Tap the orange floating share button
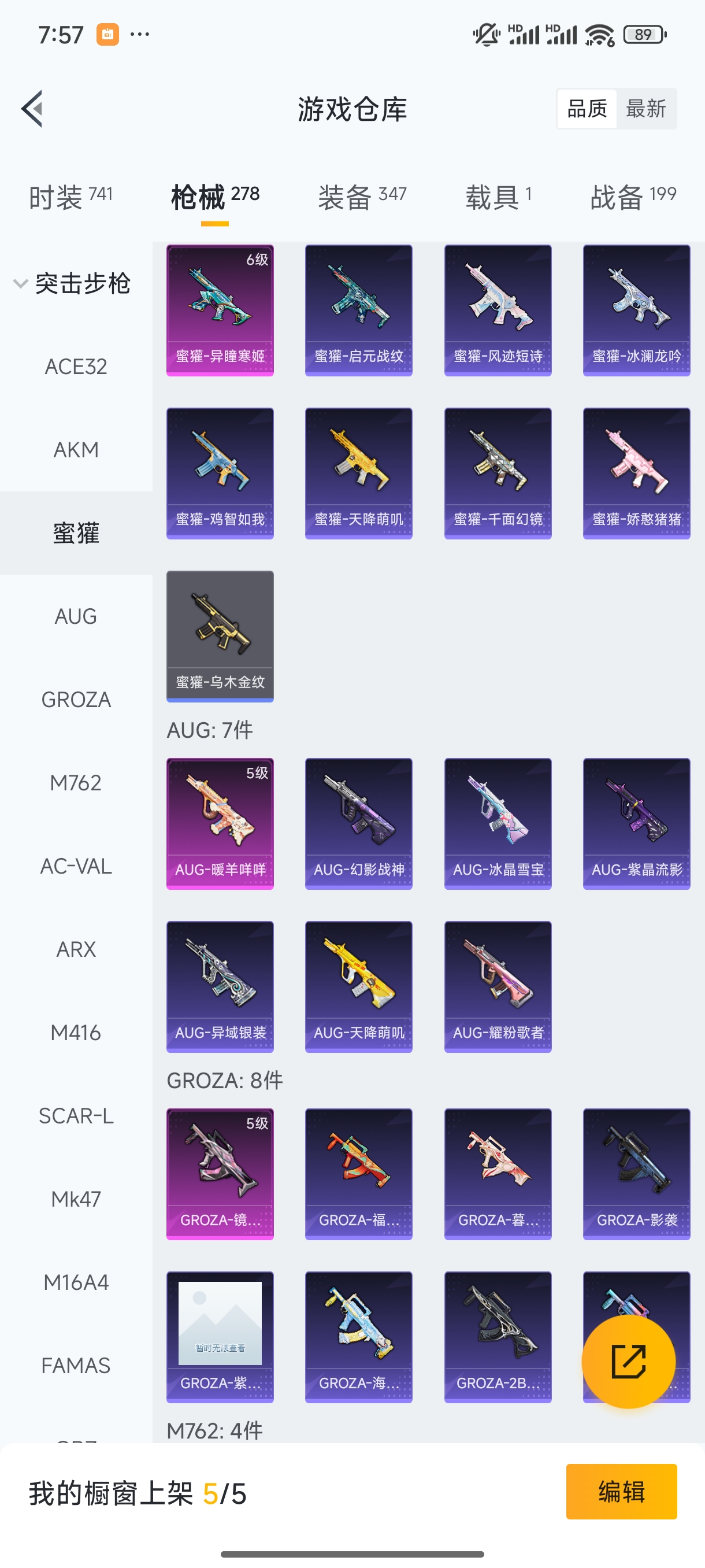The image size is (705, 1568). pyautogui.click(x=628, y=1361)
